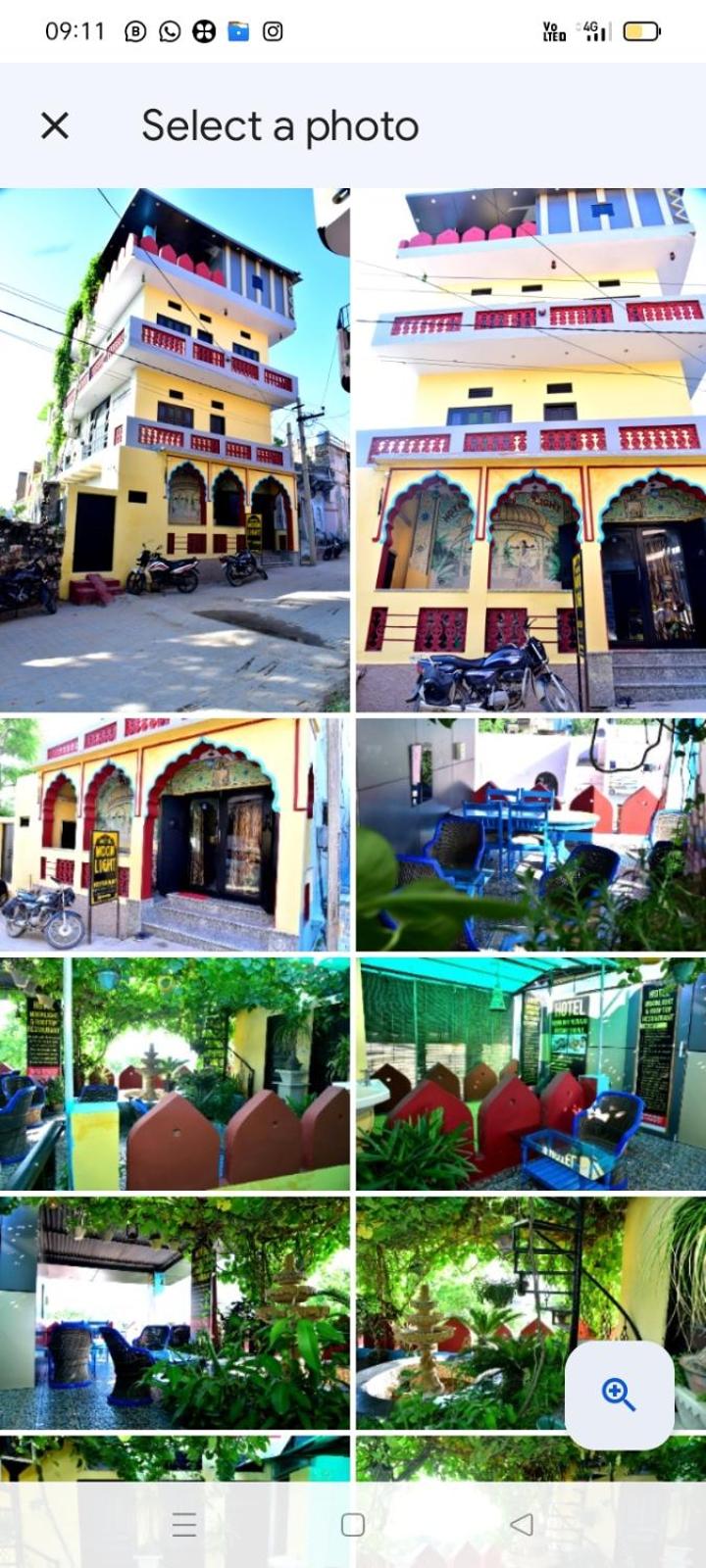Viewport: 706px width, 1568px height.
Task: Choose the entrance photo with Moon Light sign
Action: tap(175, 834)
